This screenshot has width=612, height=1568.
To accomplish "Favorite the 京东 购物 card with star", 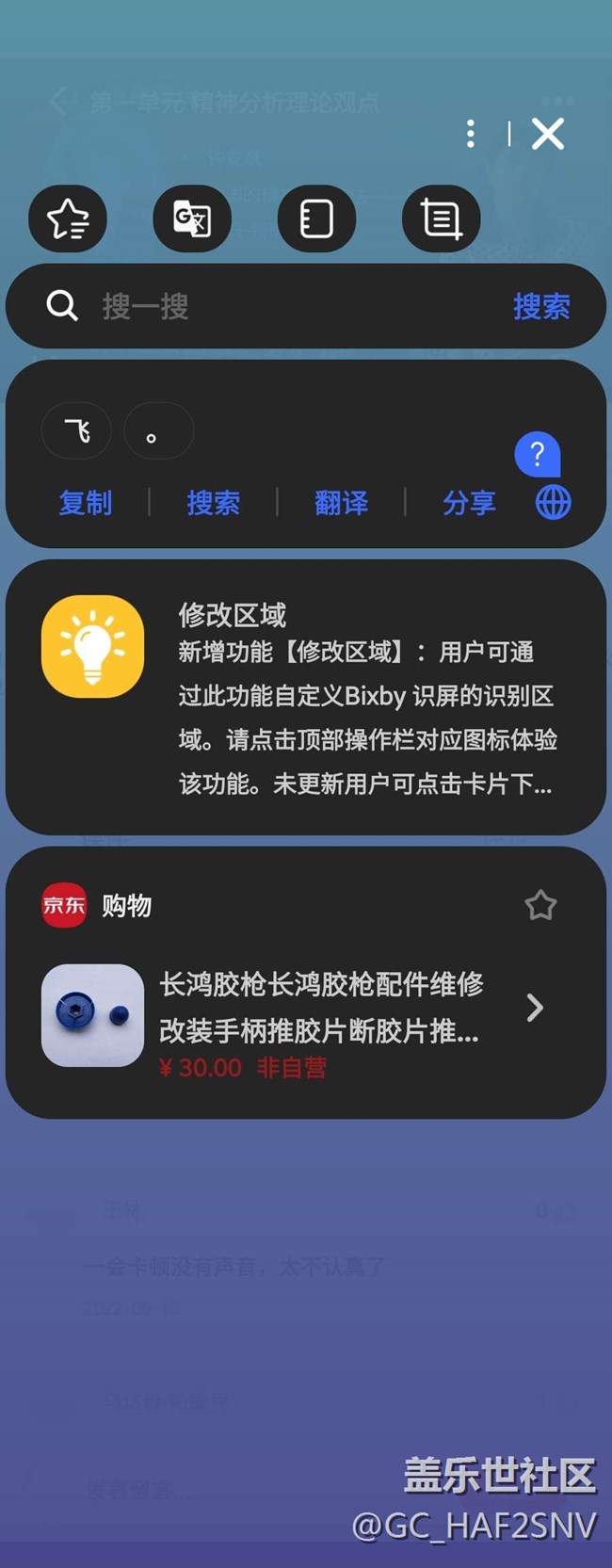I will point(540,906).
